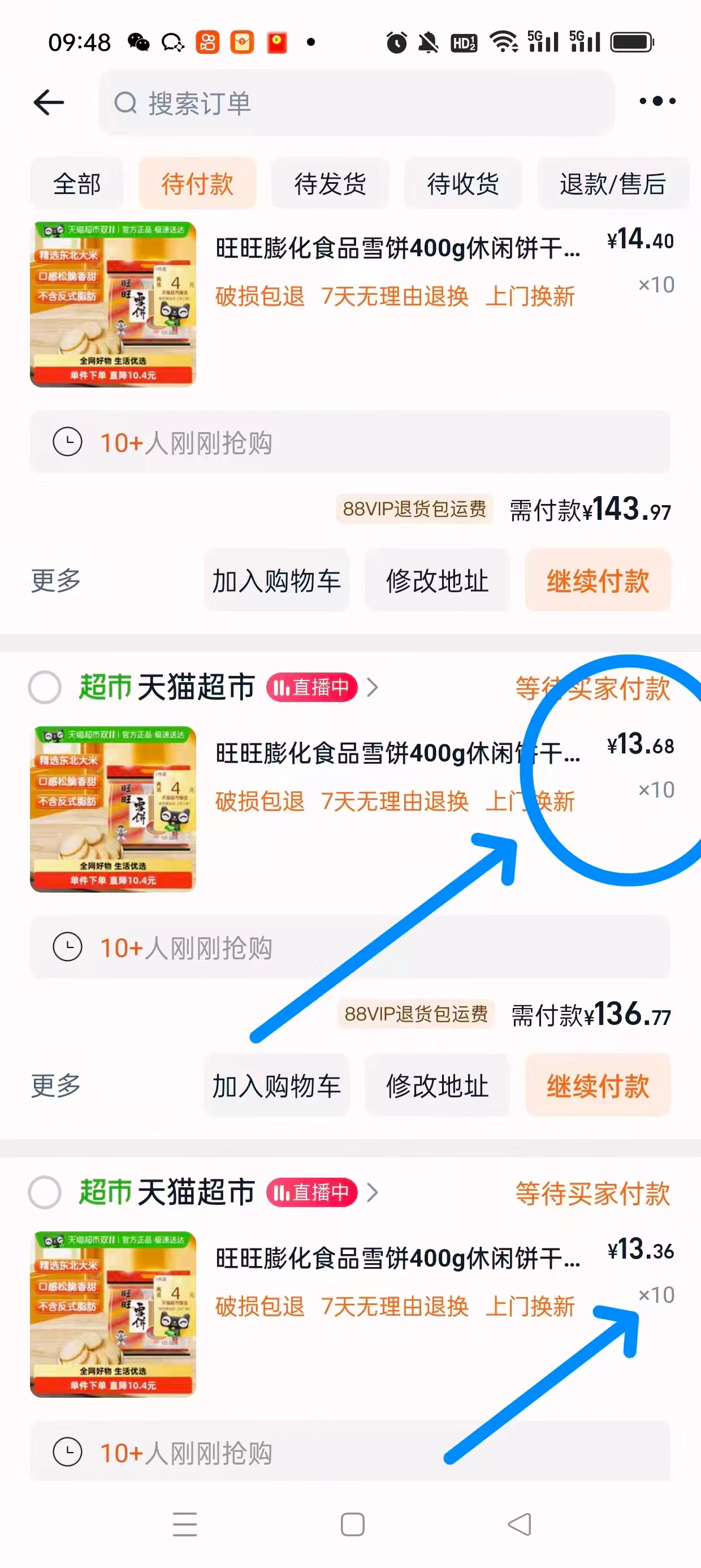The image size is (701, 1568).
Task: Switch to the 待收货 tab
Action: tap(464, 184)
